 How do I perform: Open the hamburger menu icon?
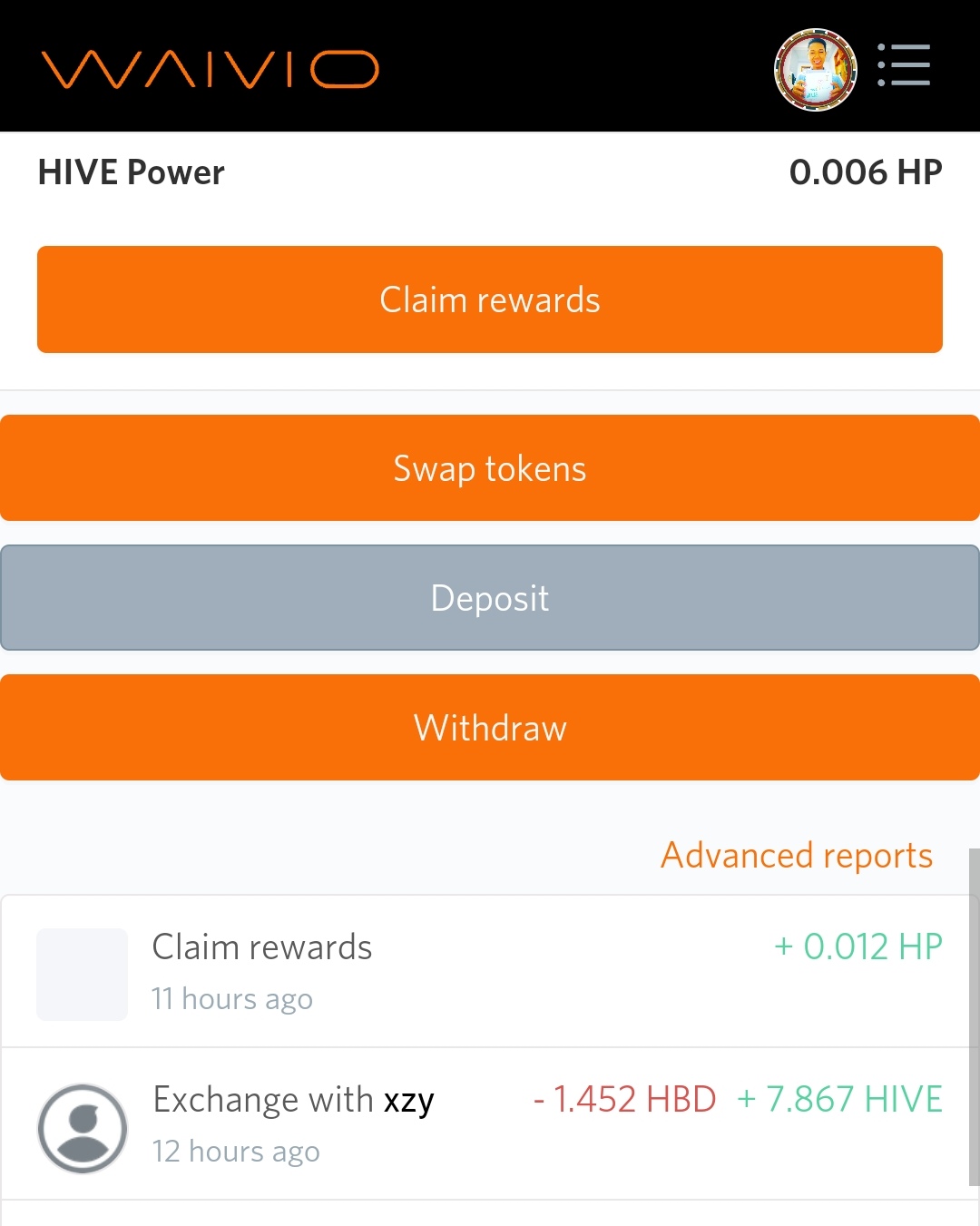click(x=904, y=65)
